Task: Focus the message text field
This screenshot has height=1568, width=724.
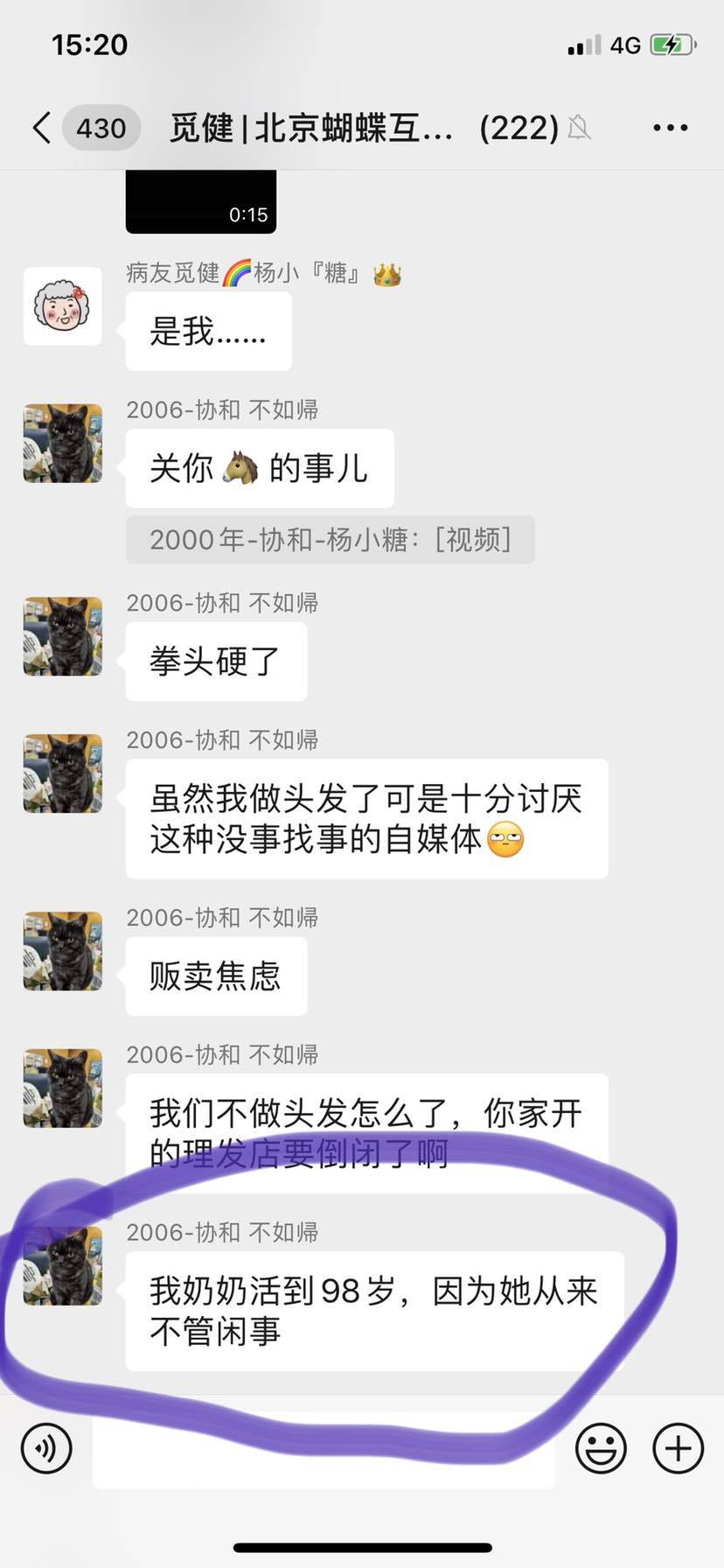Action: point(324,1448)
